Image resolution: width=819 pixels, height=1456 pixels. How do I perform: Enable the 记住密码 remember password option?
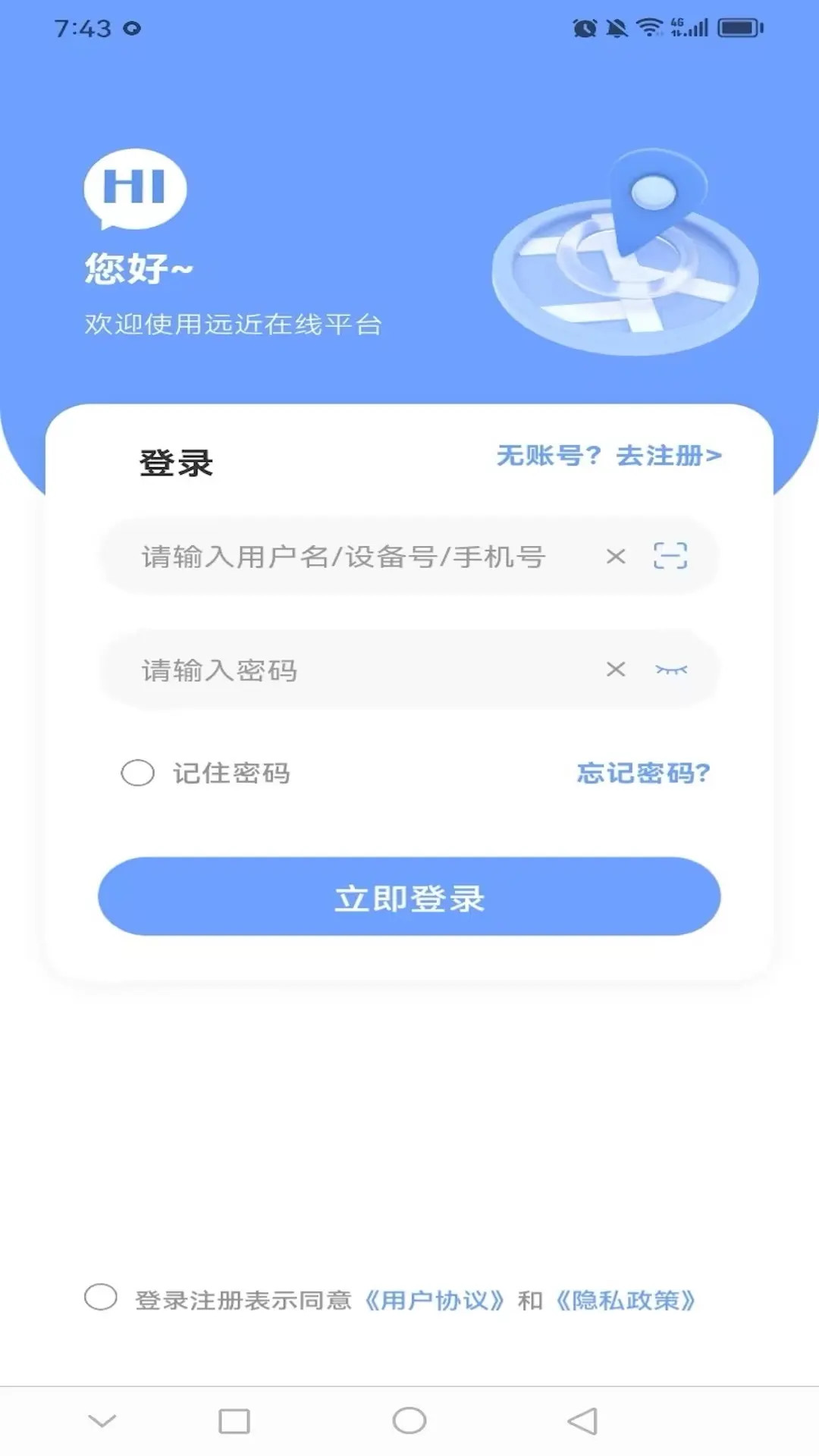click(x=139, y=773)
